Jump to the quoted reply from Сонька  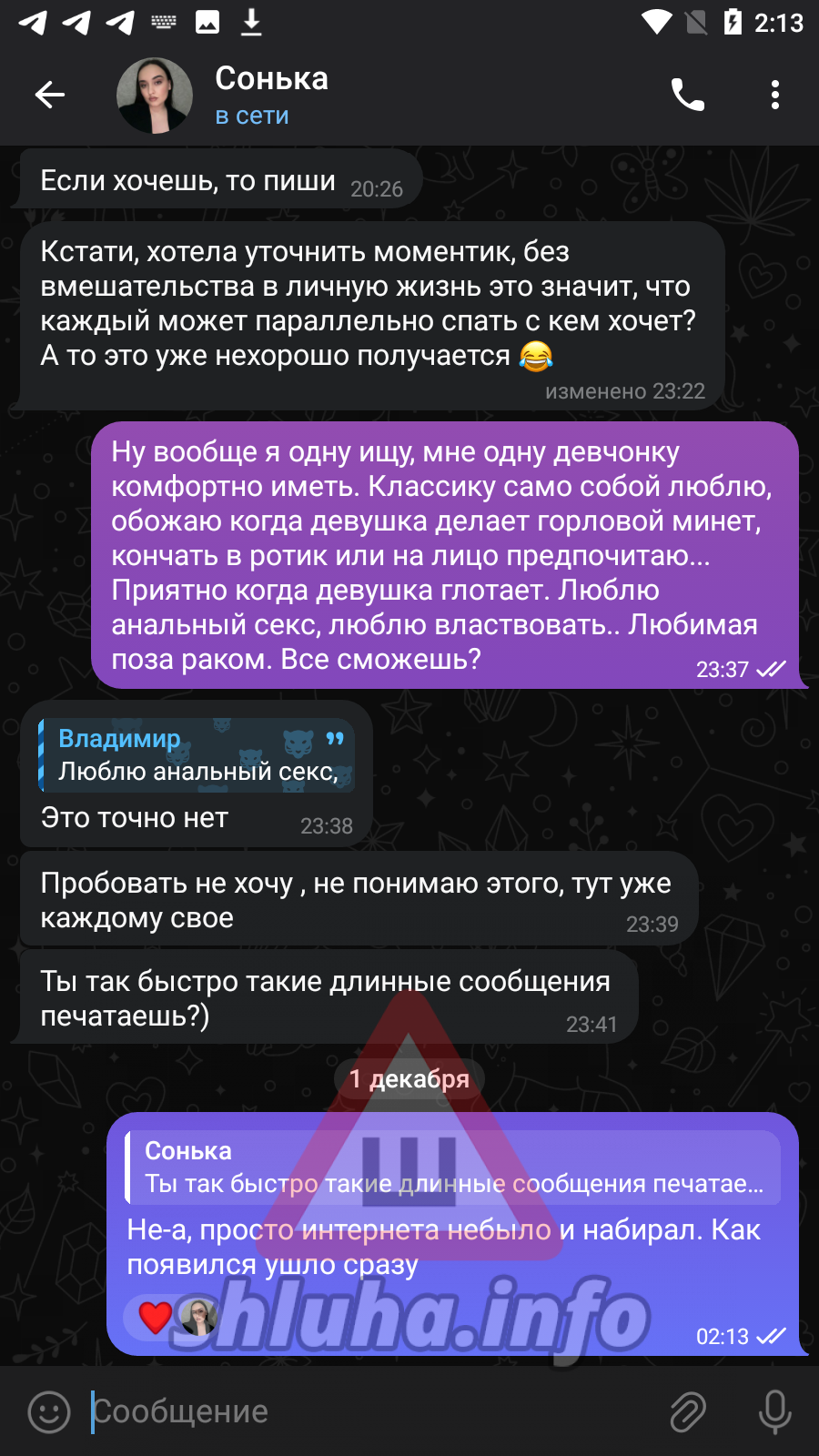coord(452,1168)
